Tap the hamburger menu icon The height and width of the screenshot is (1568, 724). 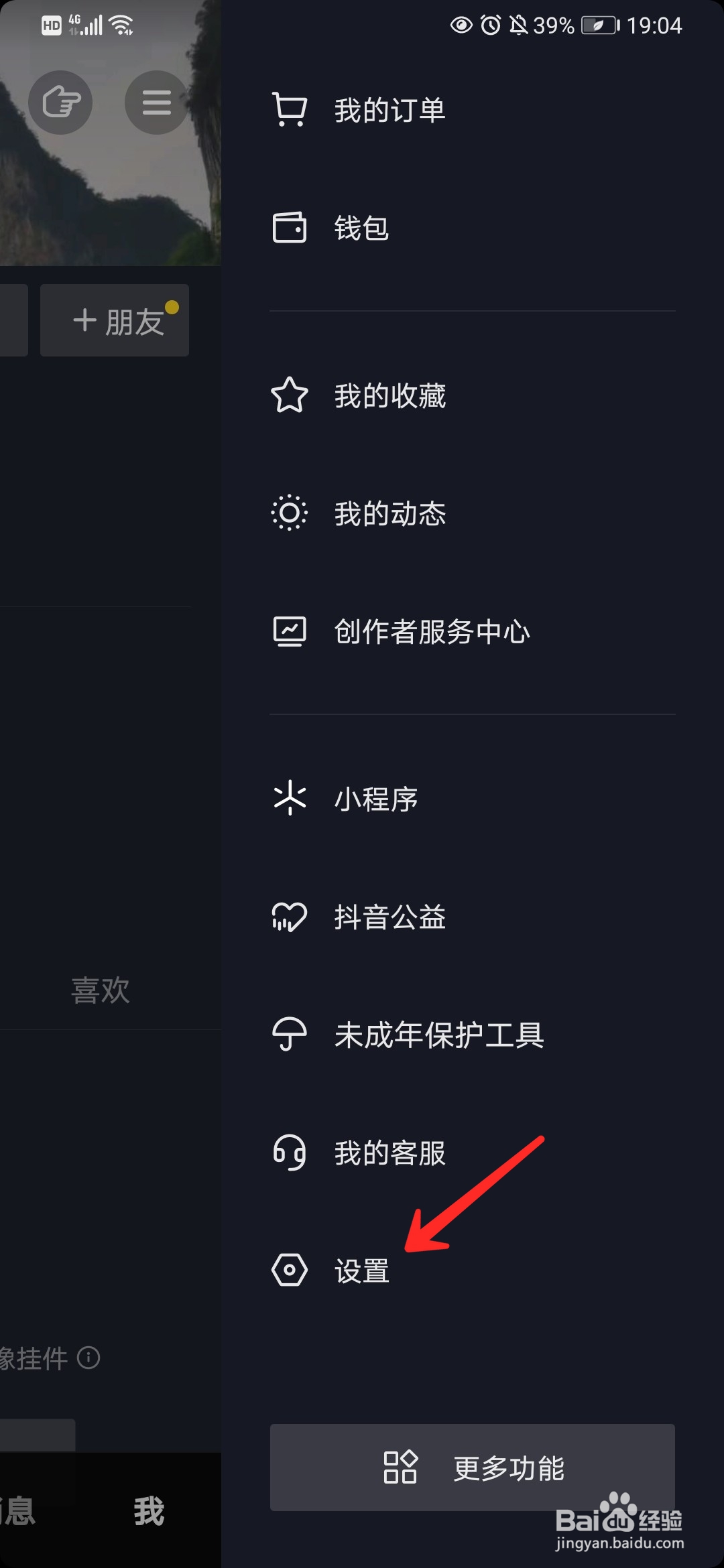coord(156,103)
